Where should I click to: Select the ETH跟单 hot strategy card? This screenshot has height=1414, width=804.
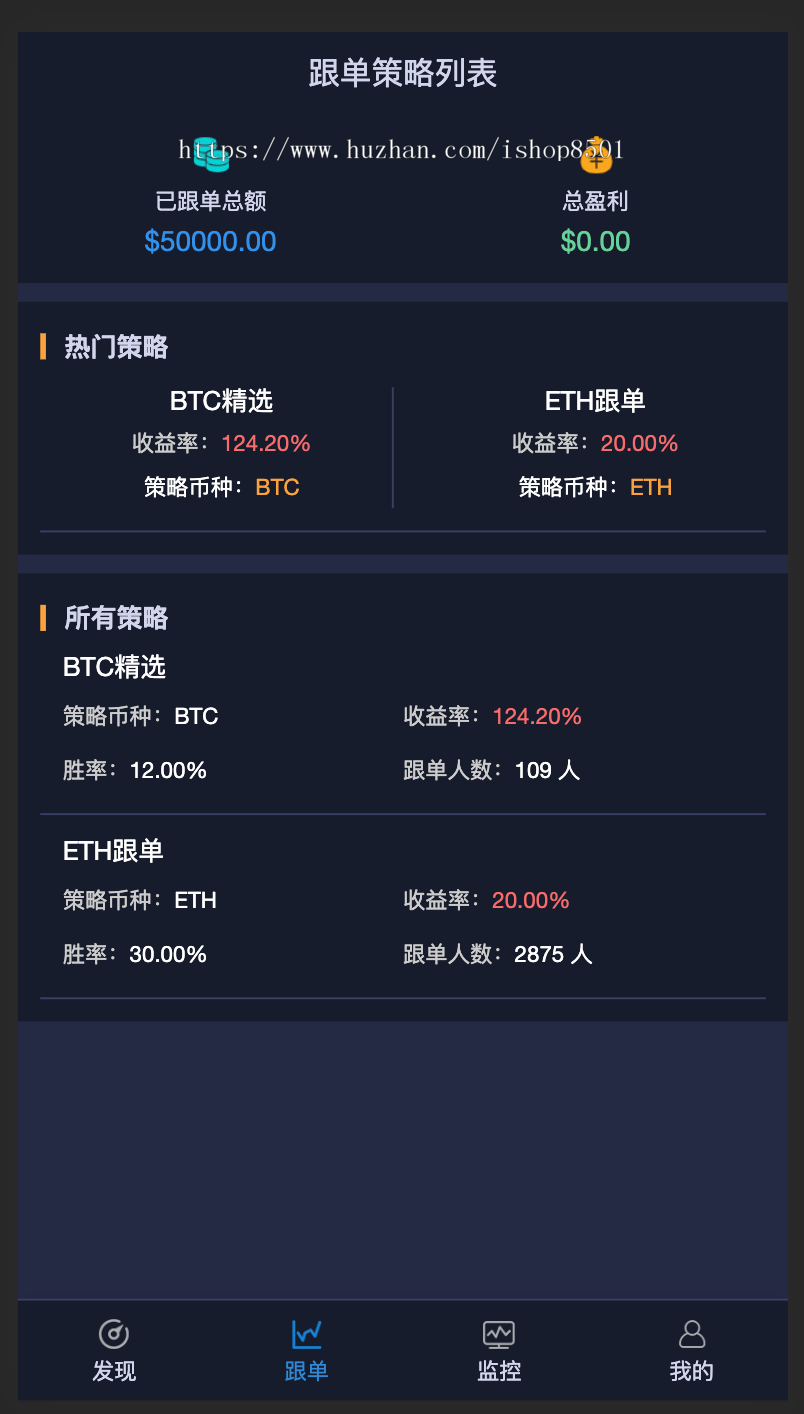click(595, 442)
